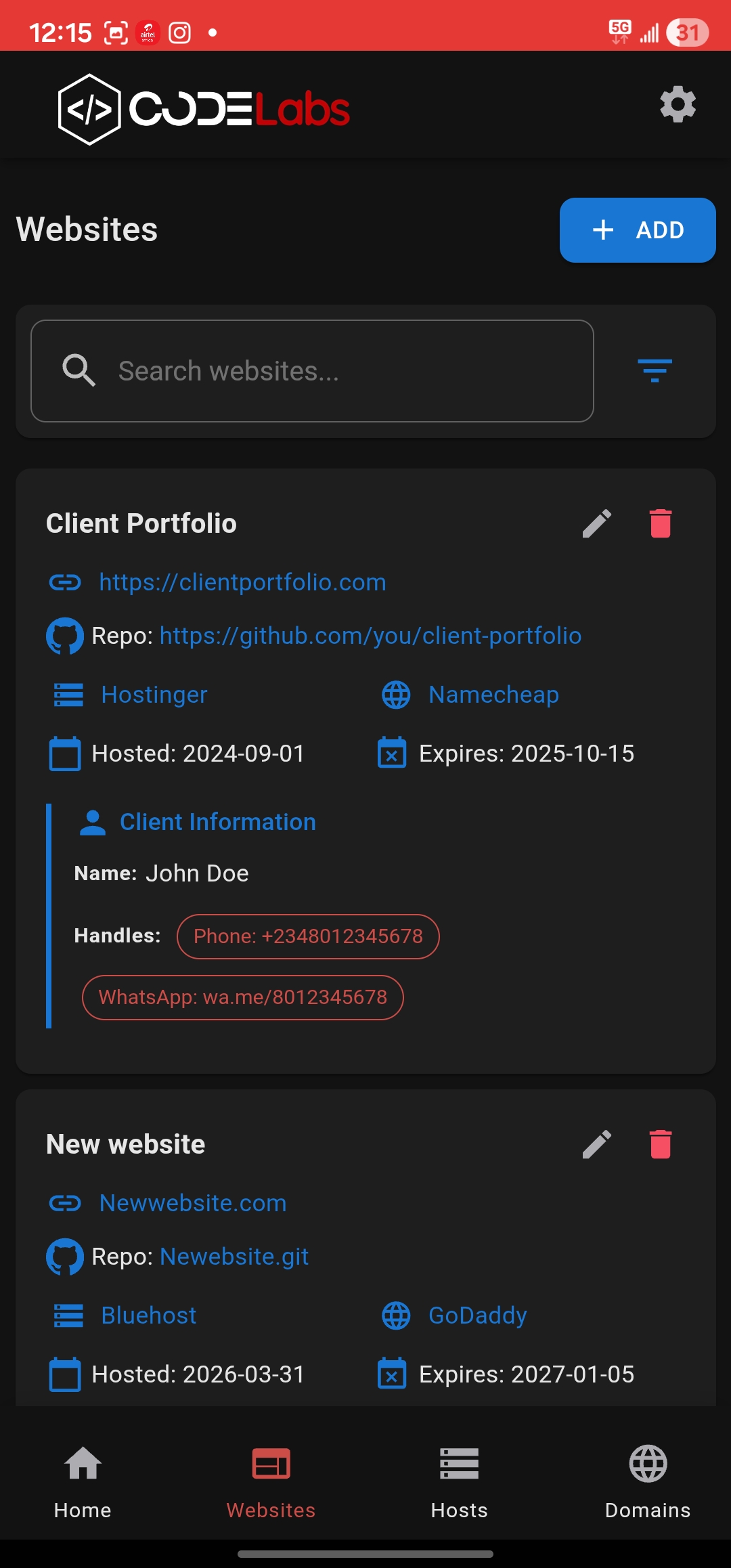Tap the delete trash icon for New website
Image resolution: width=731 pixels, height=1568 pixels.
(660, 1144)
